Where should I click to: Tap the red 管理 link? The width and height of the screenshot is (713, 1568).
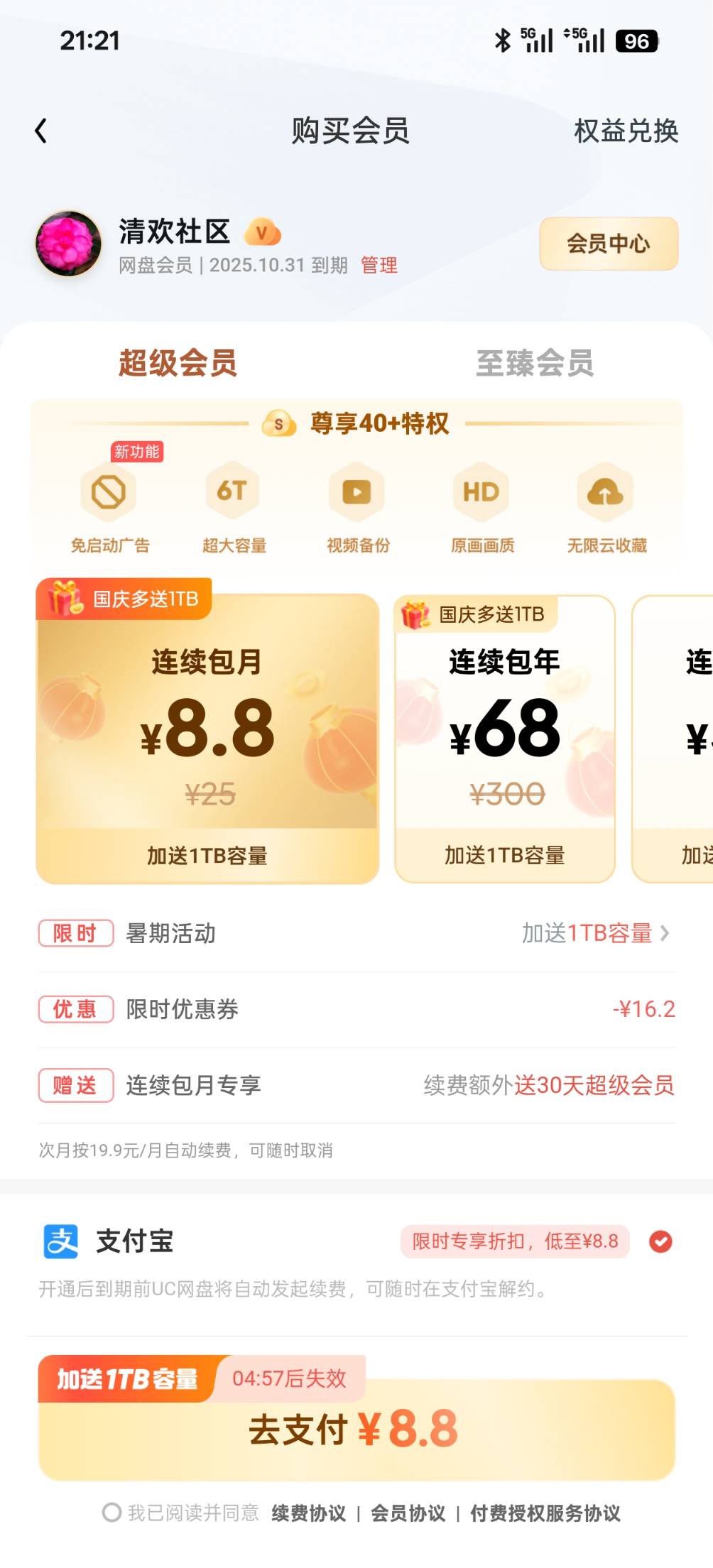(x=379, y=265)
